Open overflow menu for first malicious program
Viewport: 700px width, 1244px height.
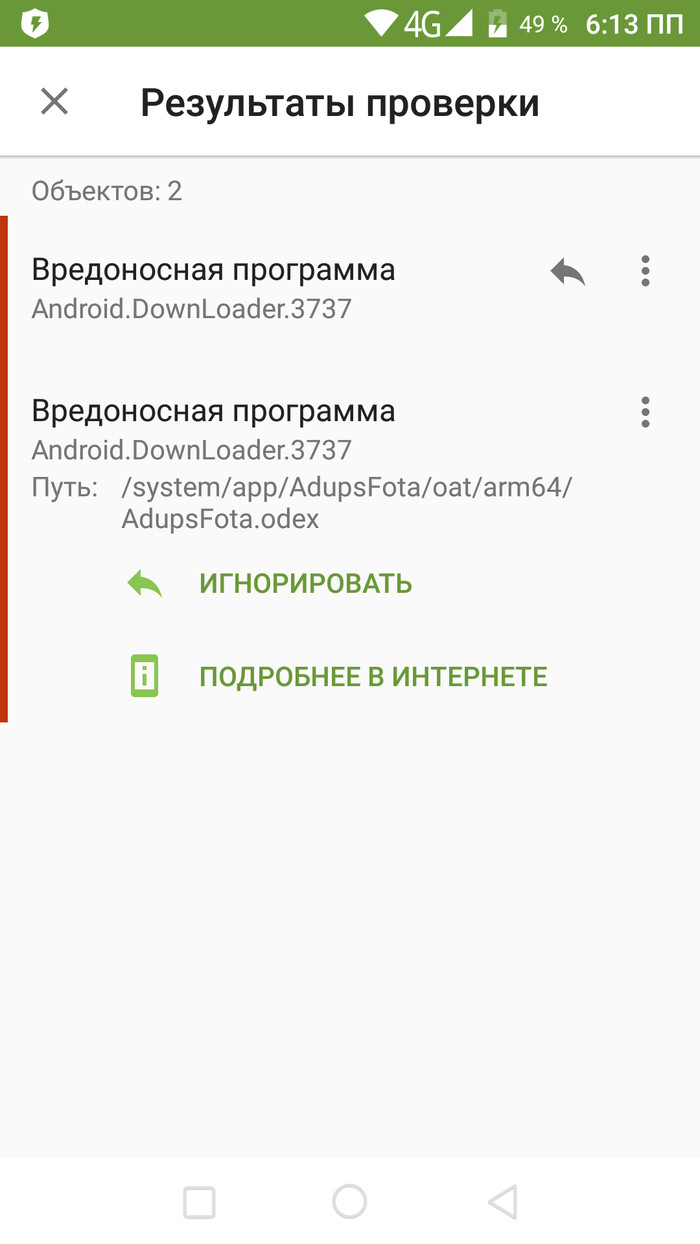tap(645, 271)
